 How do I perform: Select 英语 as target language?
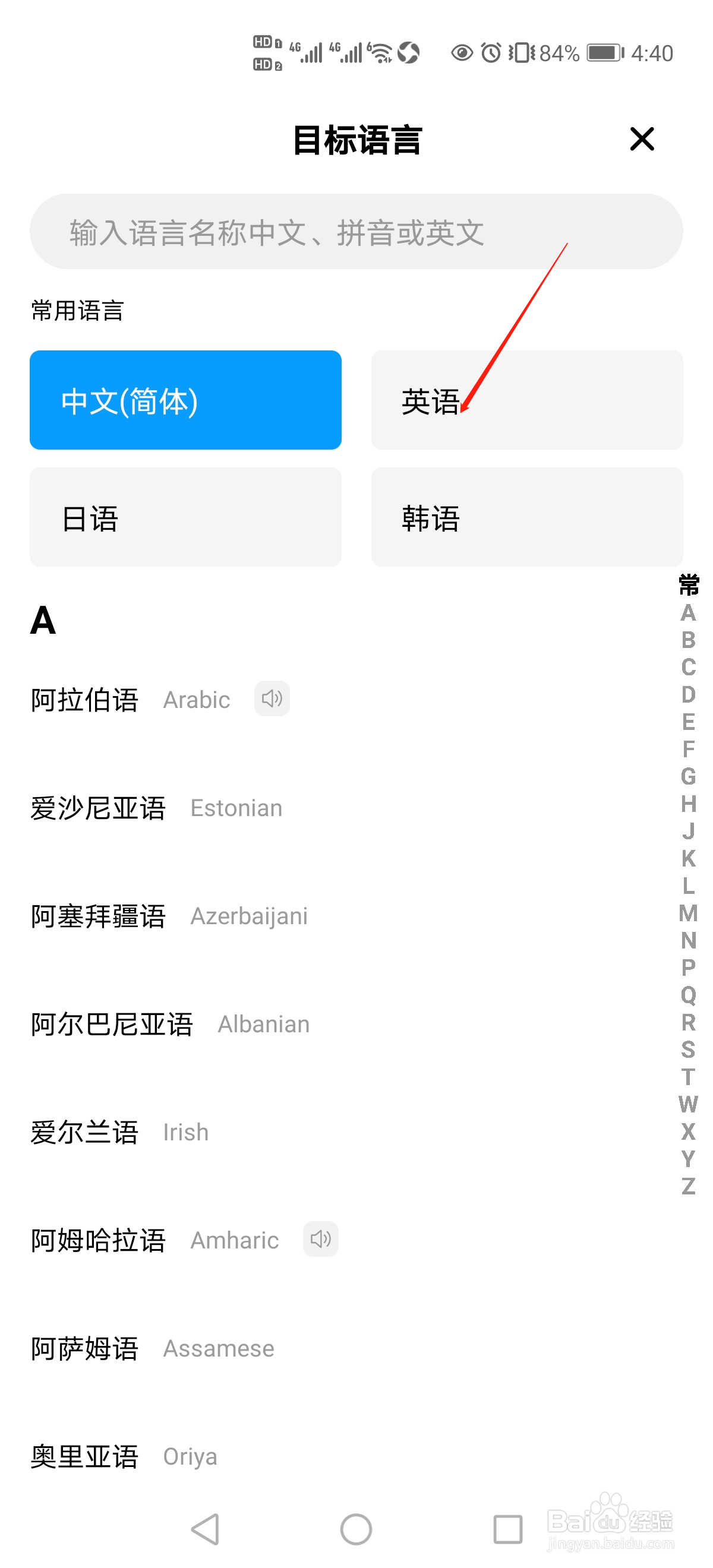(526, 400)
